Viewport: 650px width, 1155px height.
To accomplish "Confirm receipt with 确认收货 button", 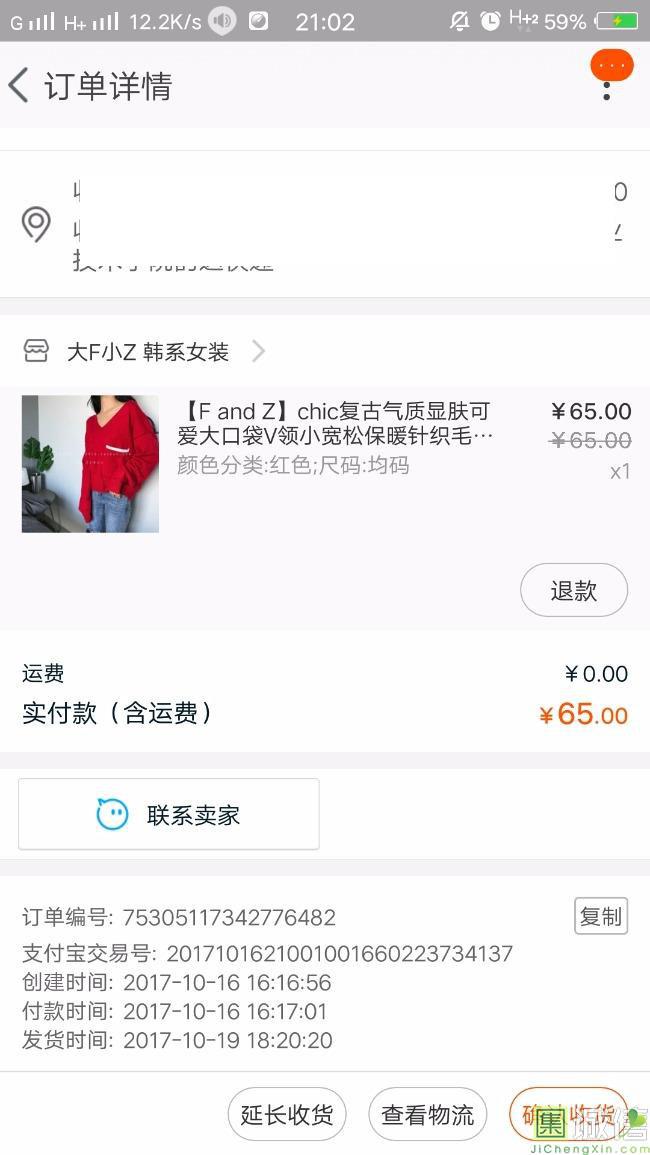I will [568, 1115].
